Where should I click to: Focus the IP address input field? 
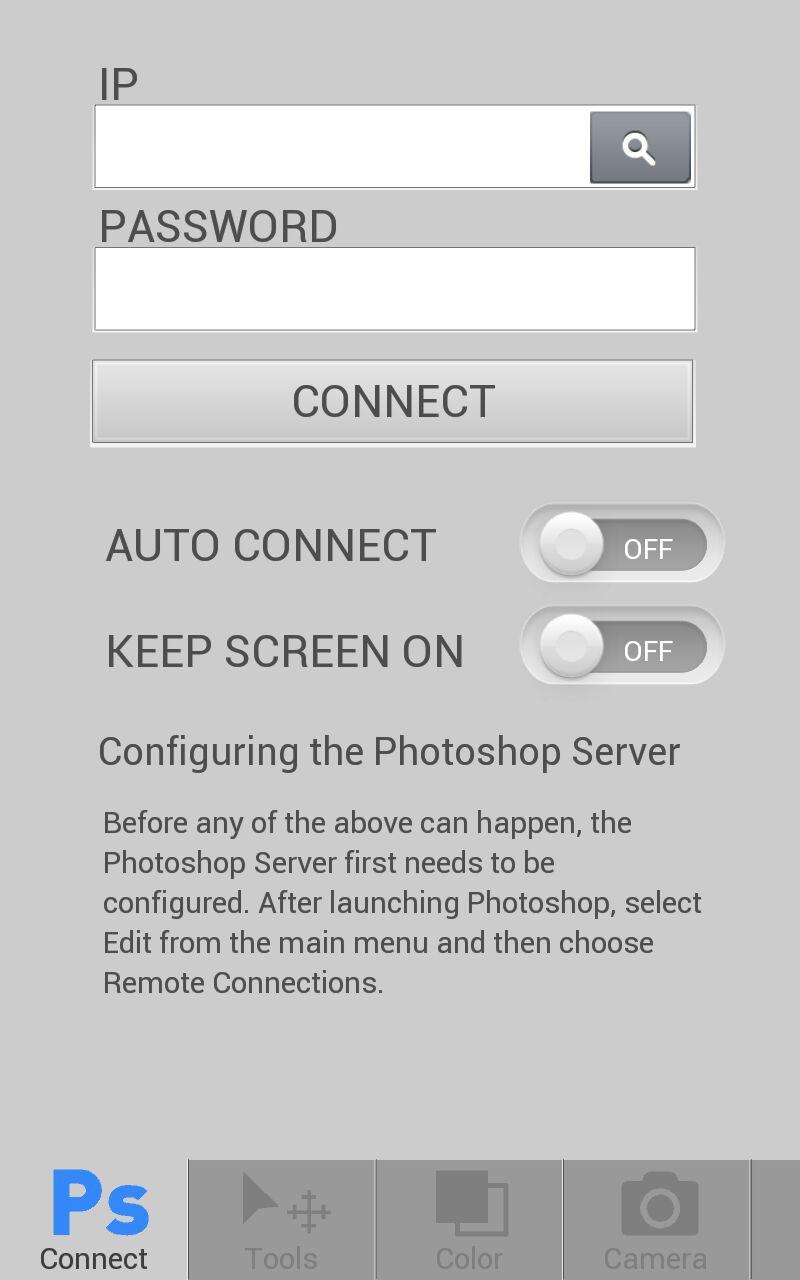(340, 148)
